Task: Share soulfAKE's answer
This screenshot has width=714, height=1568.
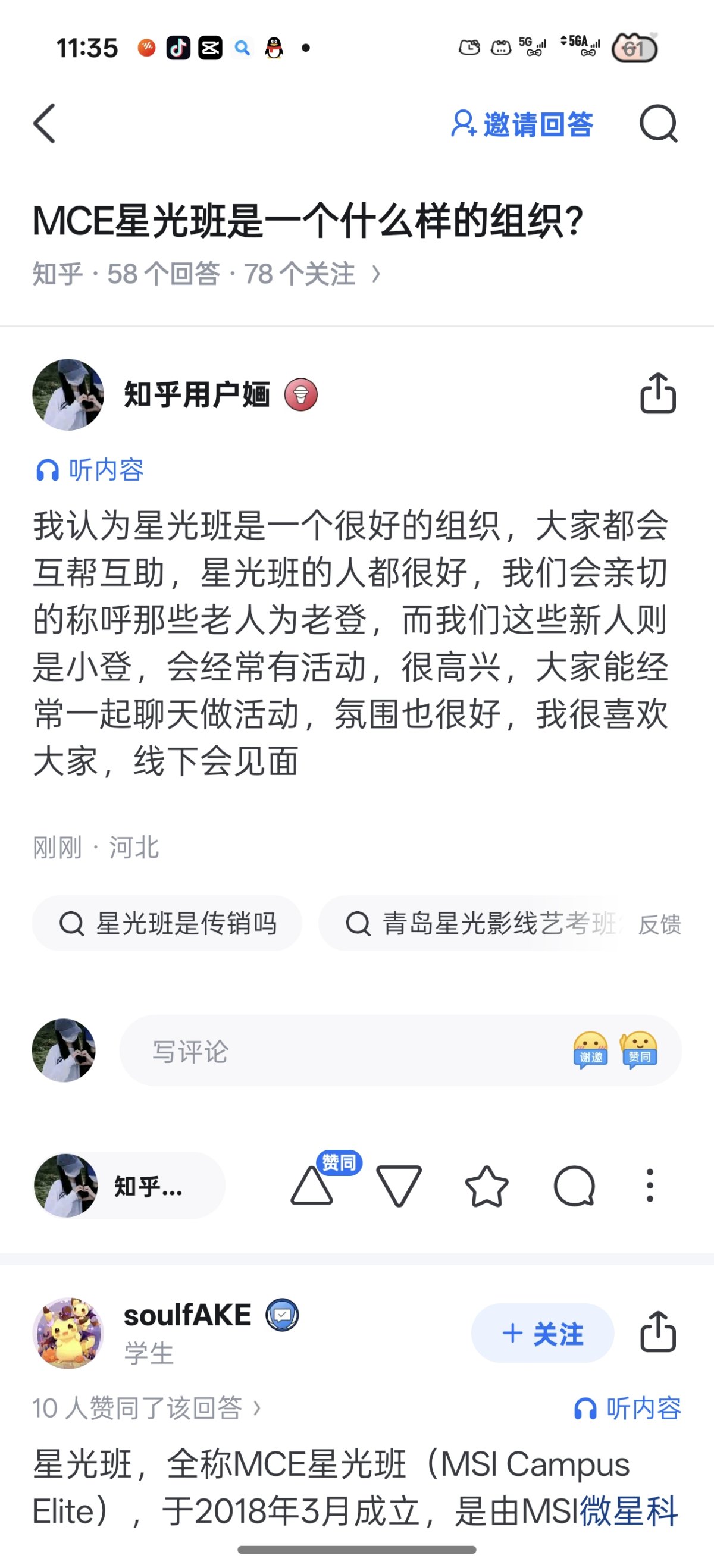Action: pyautogui.click(x=658, y=1332)
